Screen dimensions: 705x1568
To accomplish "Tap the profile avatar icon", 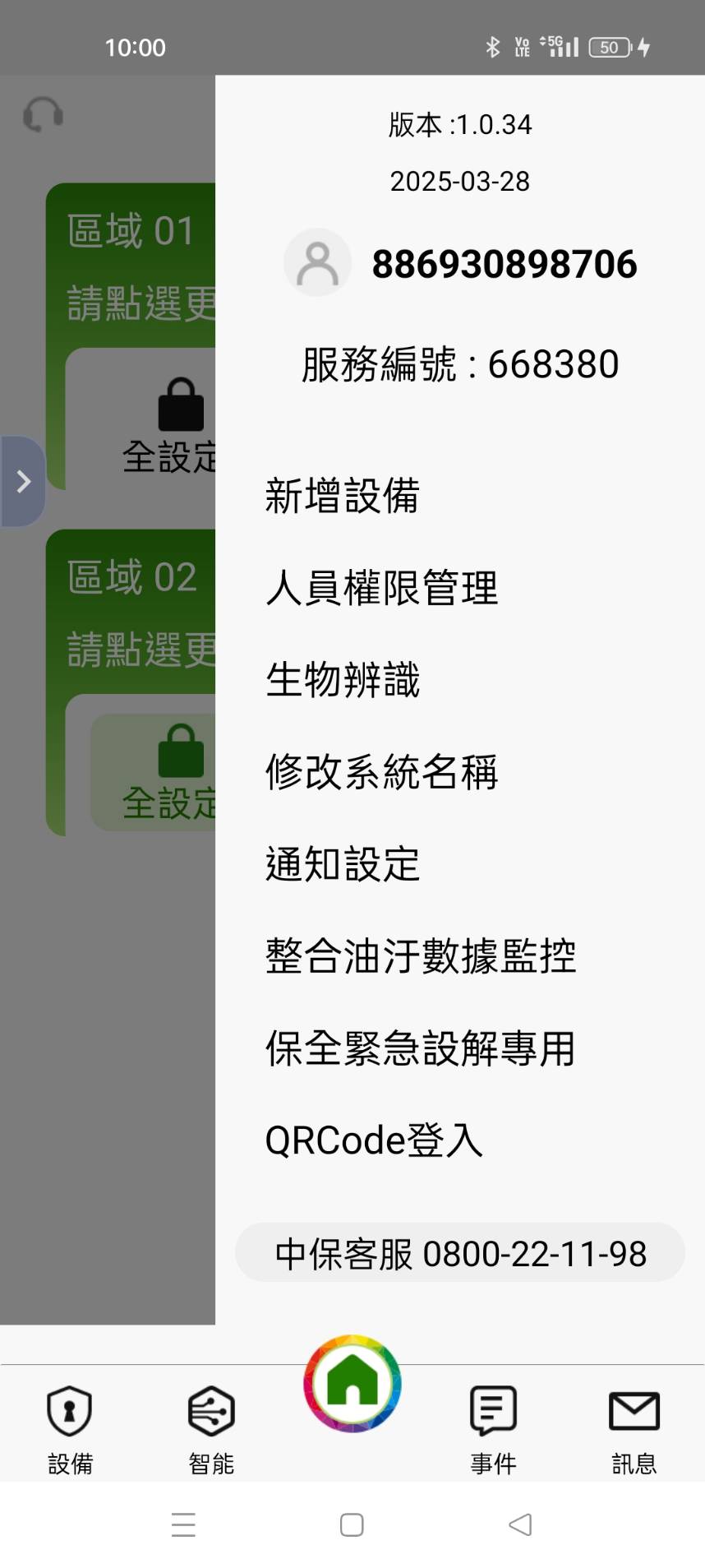I will pos(318,262).
